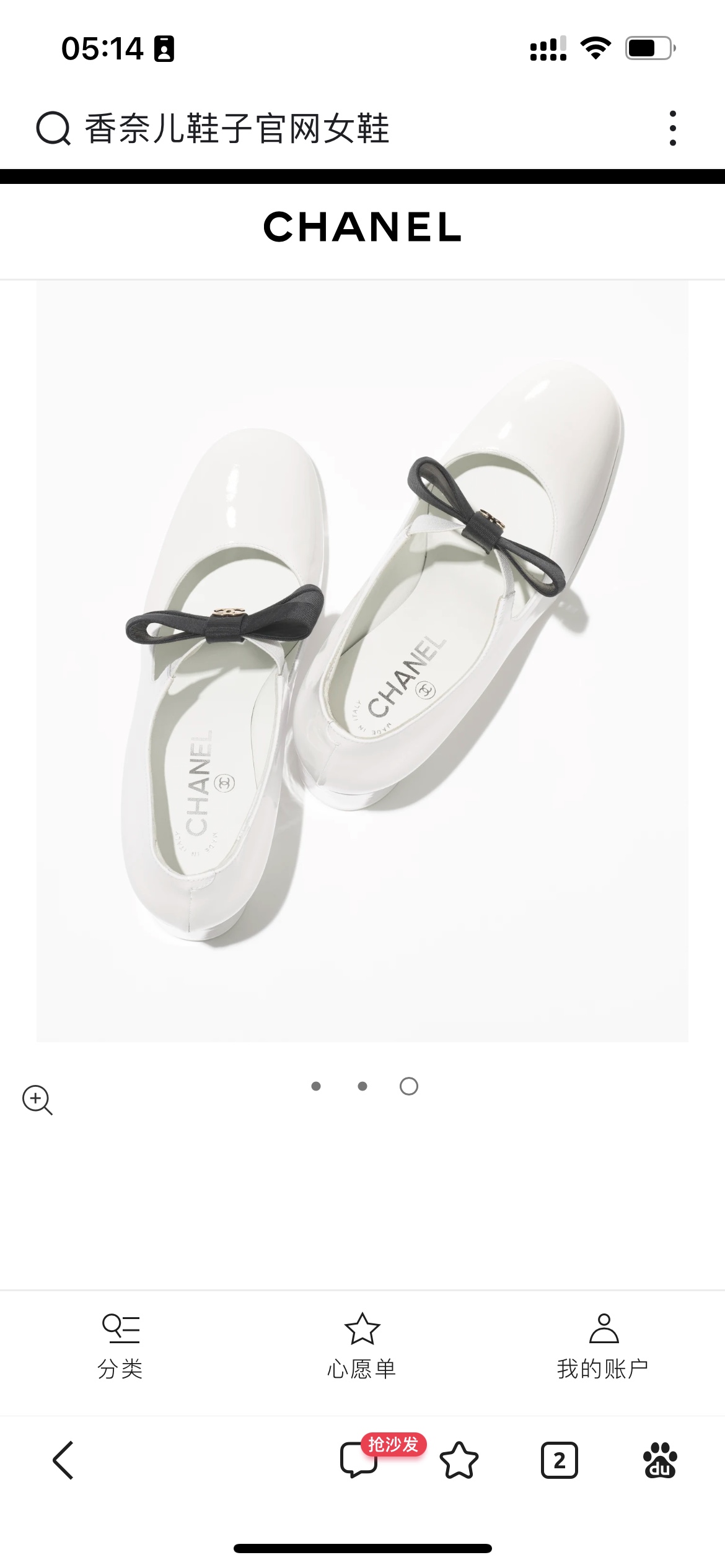
Task: Open 心愿单 wishlist
Action: 362,1346
